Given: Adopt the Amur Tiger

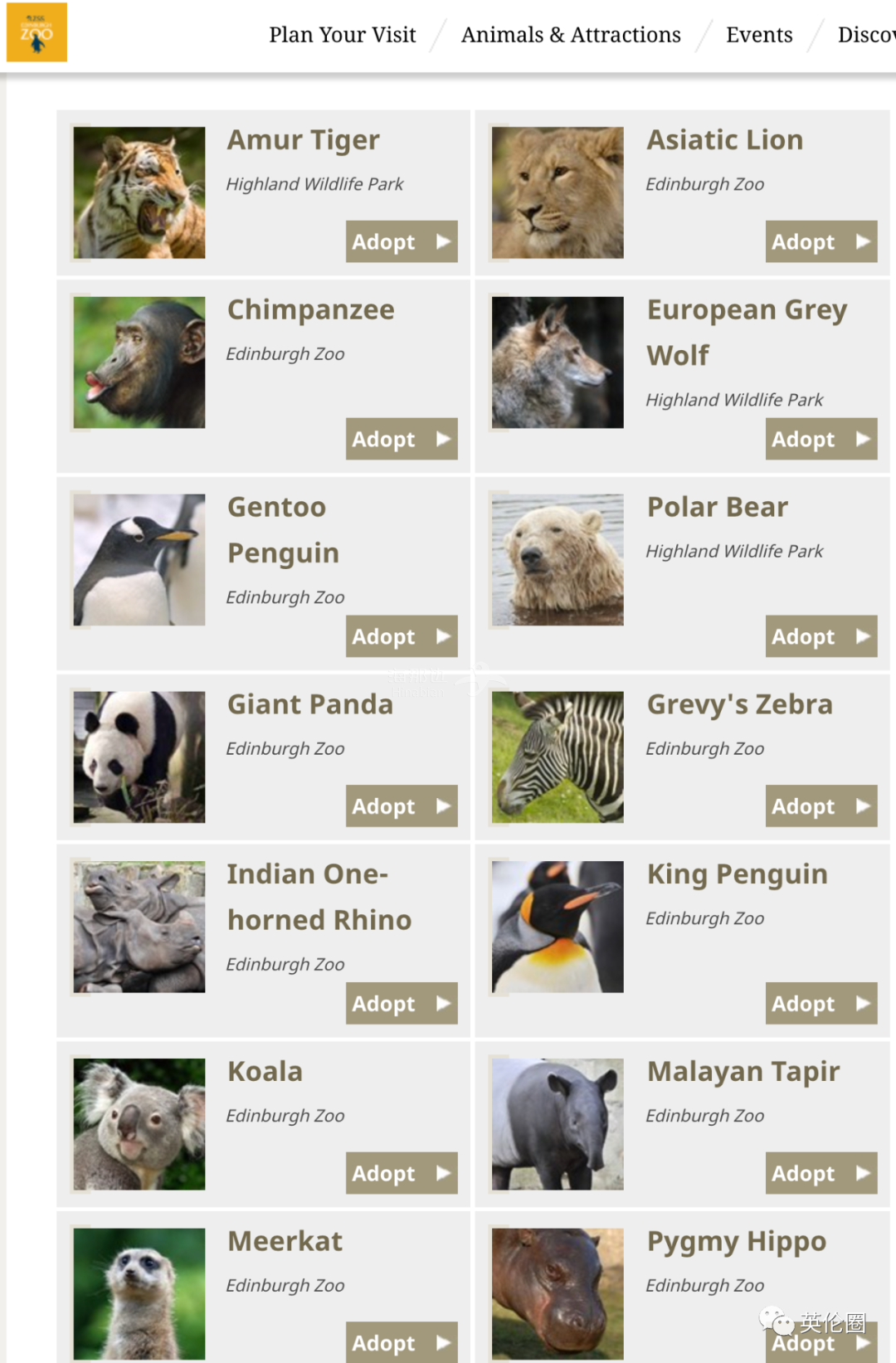Looking at the screenshot, I should click(x=402, y=241).
